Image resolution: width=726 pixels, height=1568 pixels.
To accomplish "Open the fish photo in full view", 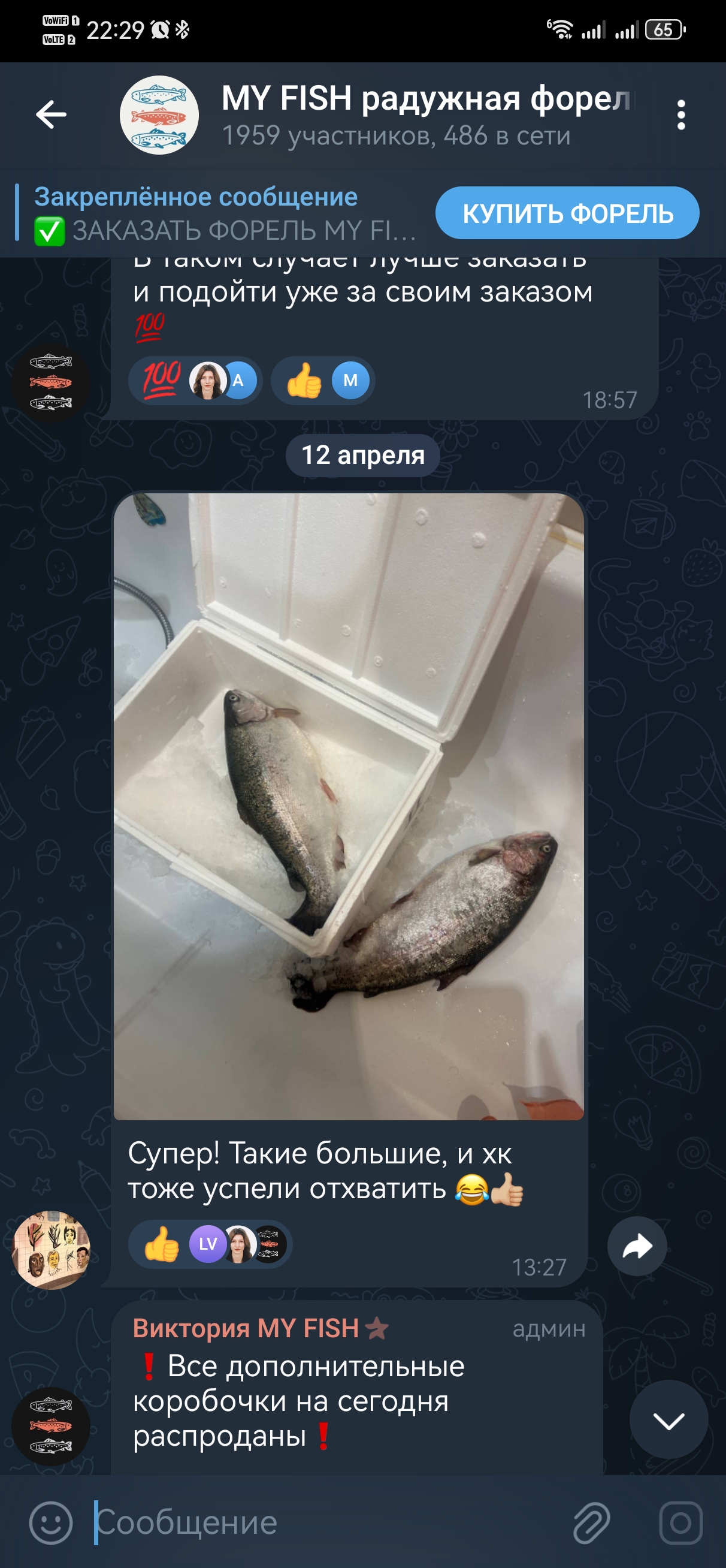I will coord(348,806).
